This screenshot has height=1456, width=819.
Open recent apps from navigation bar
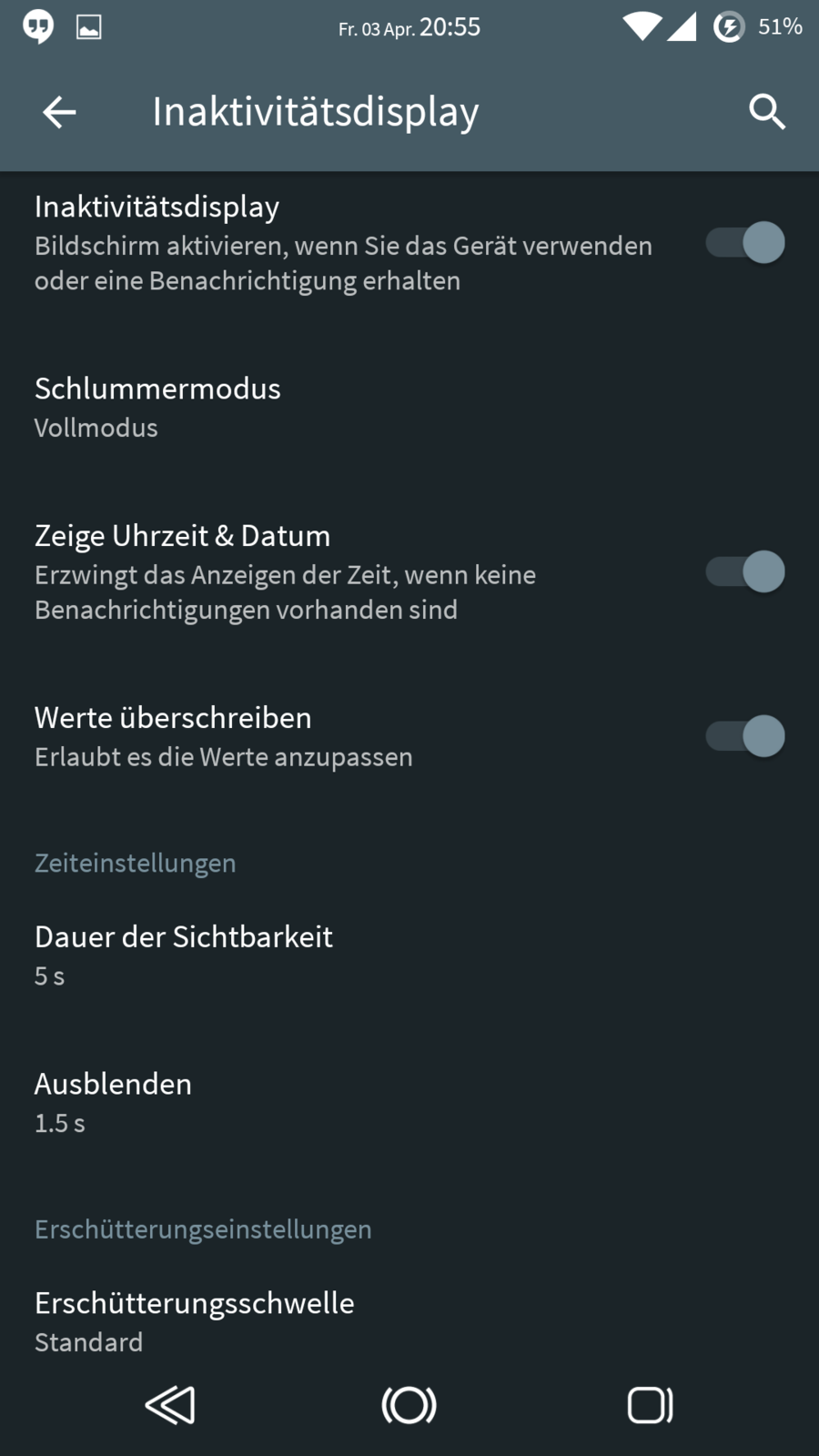point(650,1405)
